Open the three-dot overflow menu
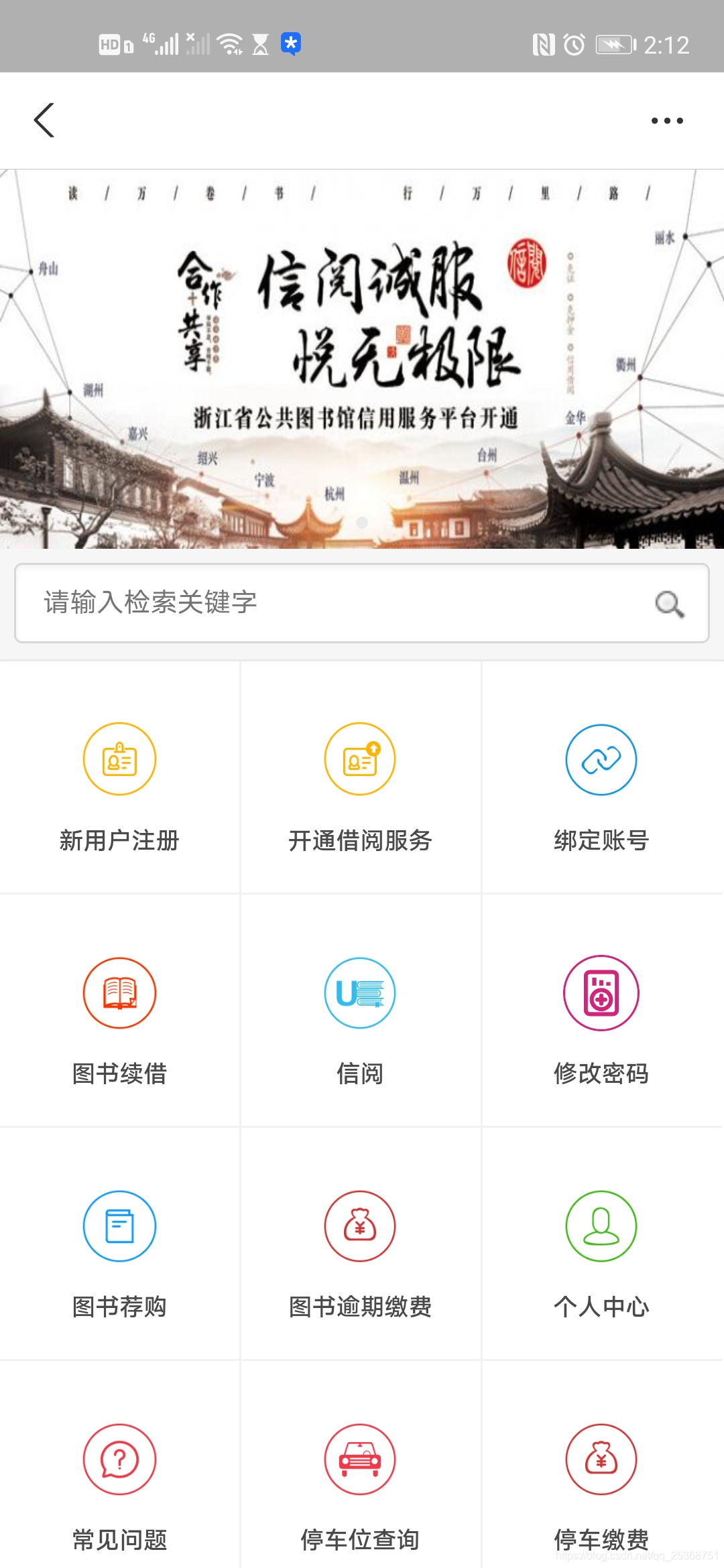The width and height of the screenshot is (724, 1568). (667, 121)
